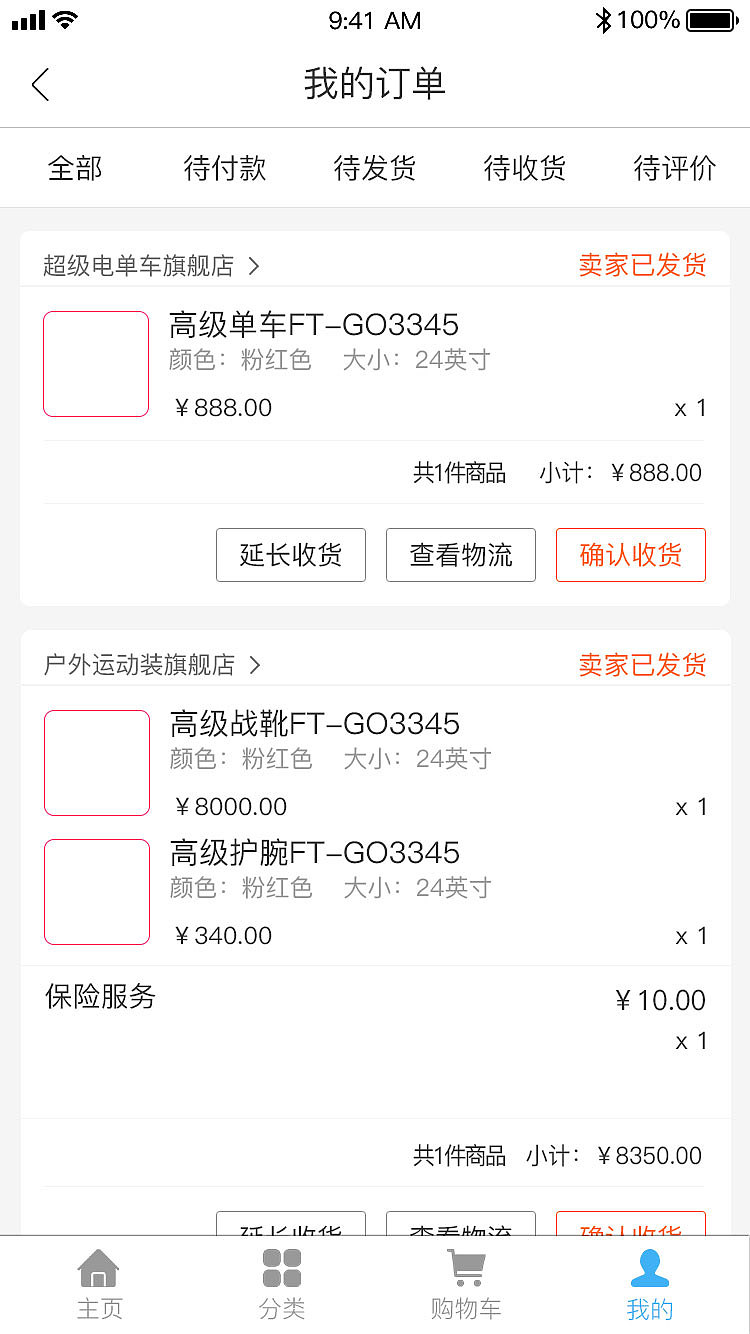Go back from 我的订单 page

40,84
